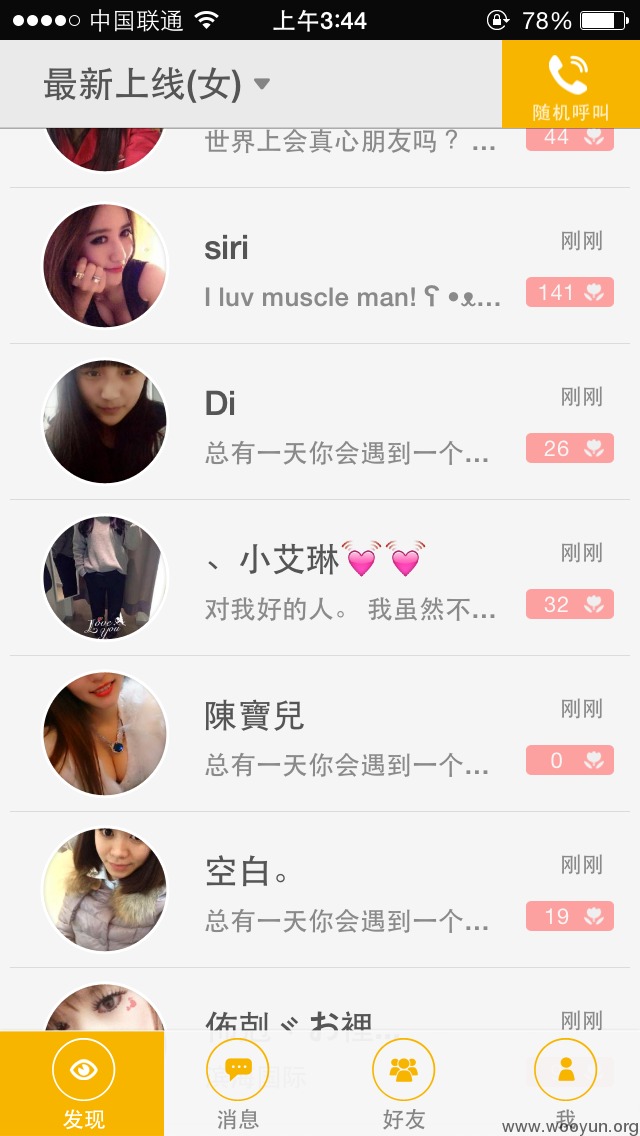
Task: Open 空白。's profile row
Action: coord(320,889)
